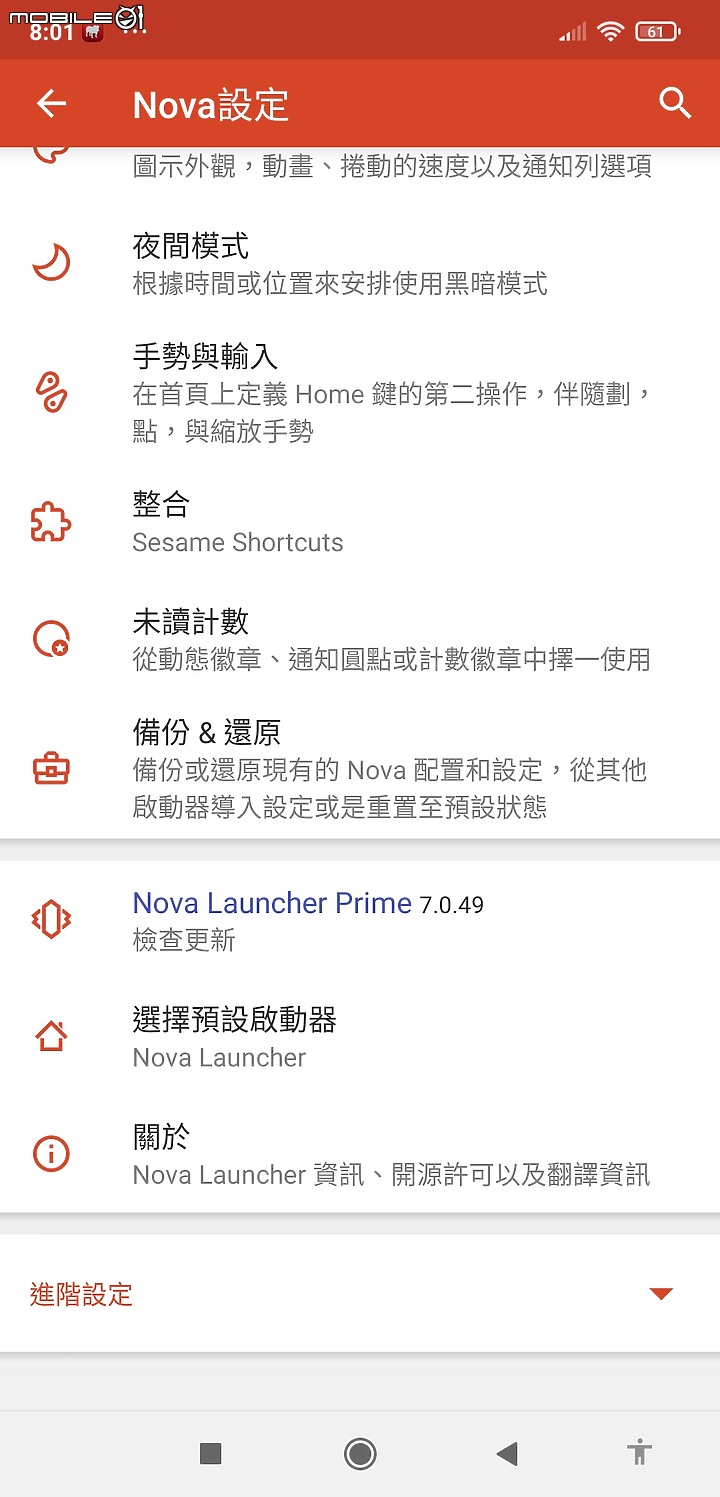Open 夜間模式 settings

[360, 264]
